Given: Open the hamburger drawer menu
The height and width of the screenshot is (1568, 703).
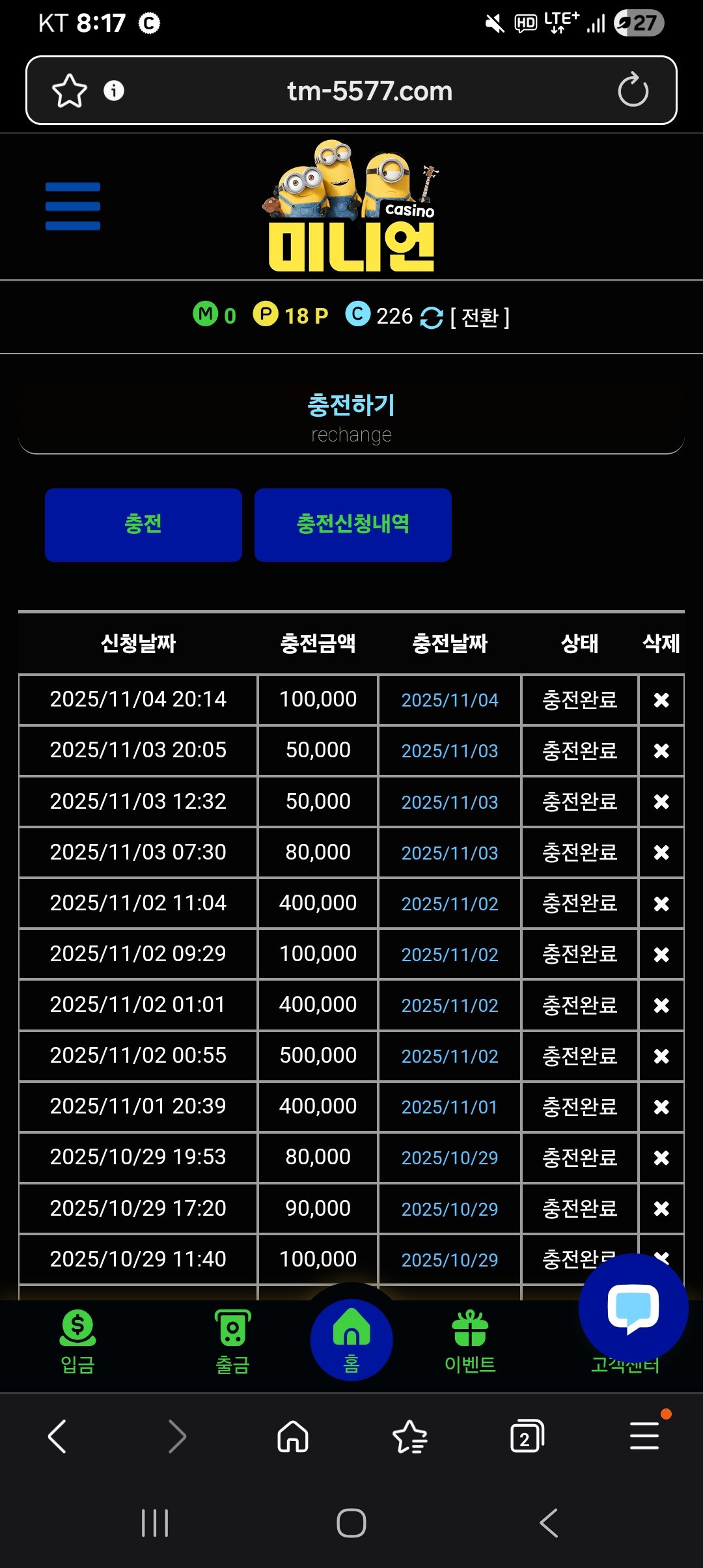Looking at the screenshot, I should 73,206.
